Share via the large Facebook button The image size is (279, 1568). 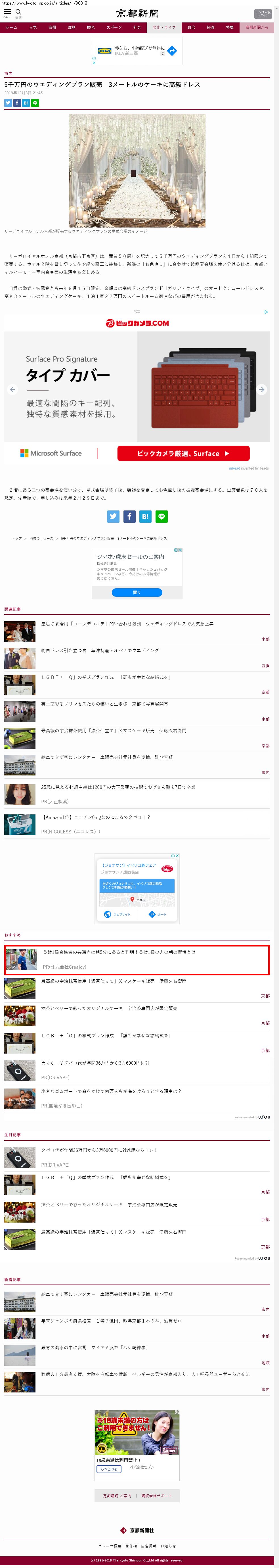coord(129,516)
